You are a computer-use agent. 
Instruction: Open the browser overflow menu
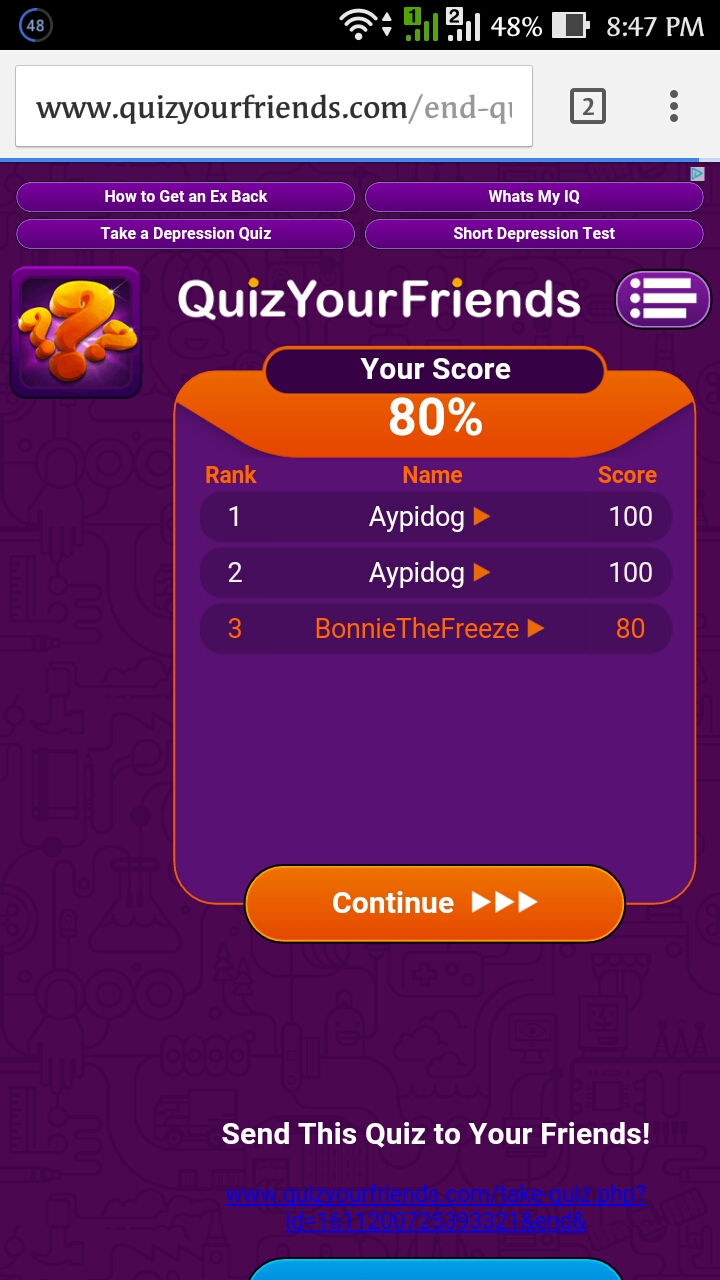tap(674, 106)
